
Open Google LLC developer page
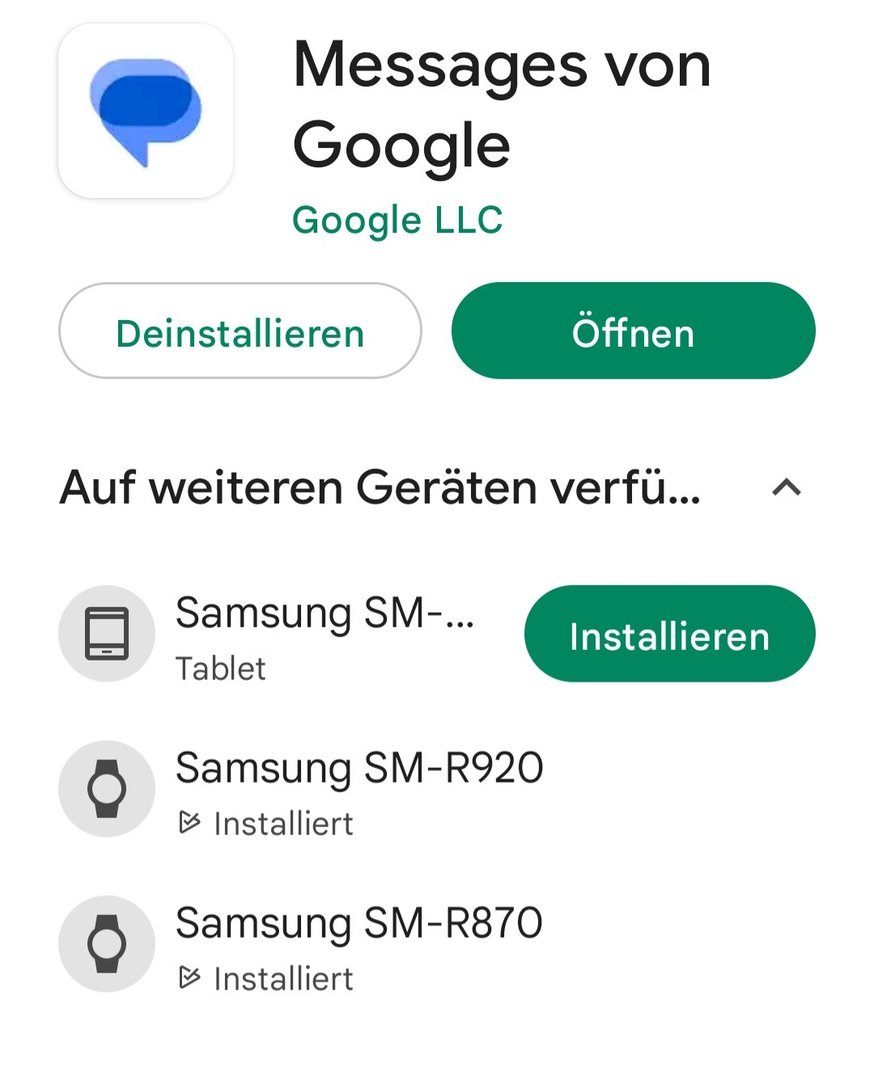(x=397, y=220)
